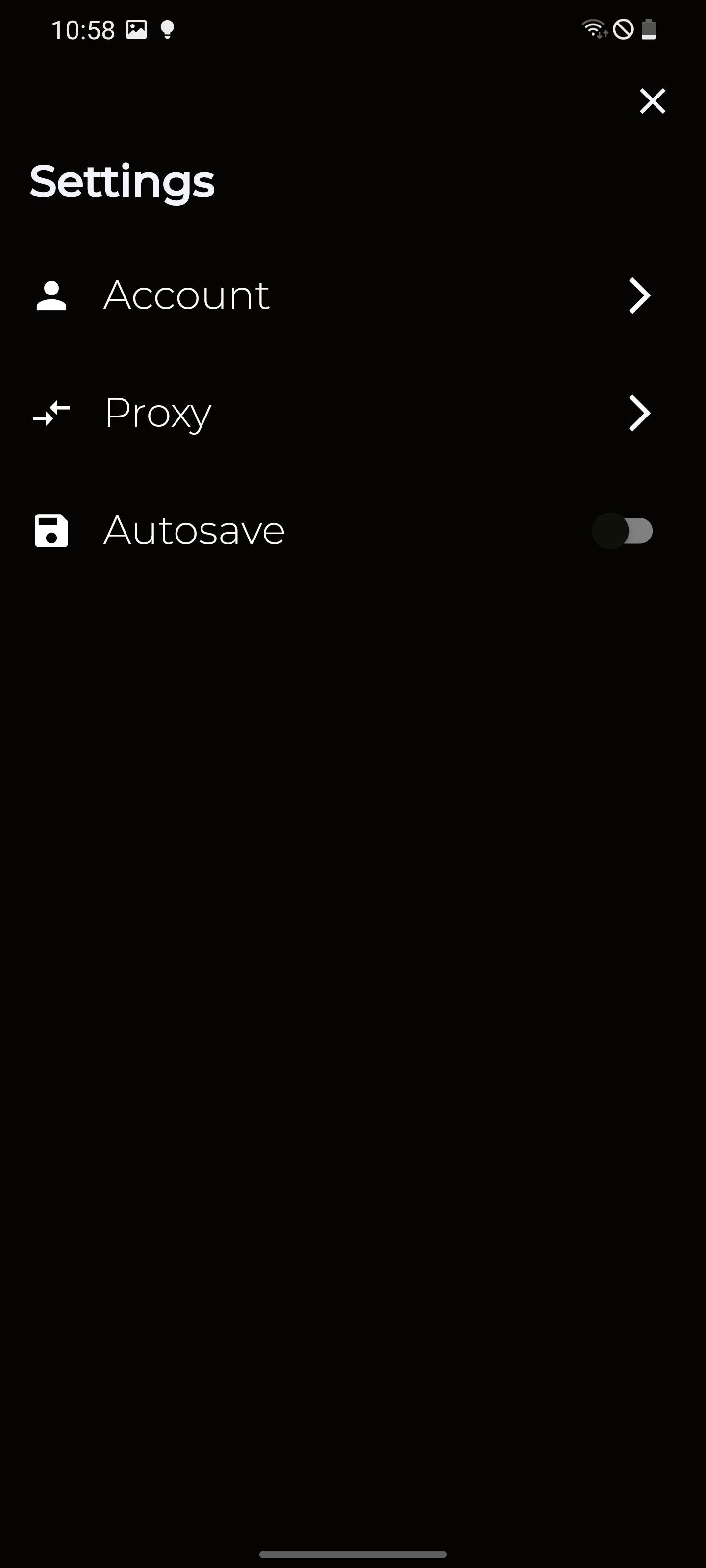The width and height of the screenshot is (706, 1568).
Task: Open Proxy settings
Action: (x=353, y=413)
